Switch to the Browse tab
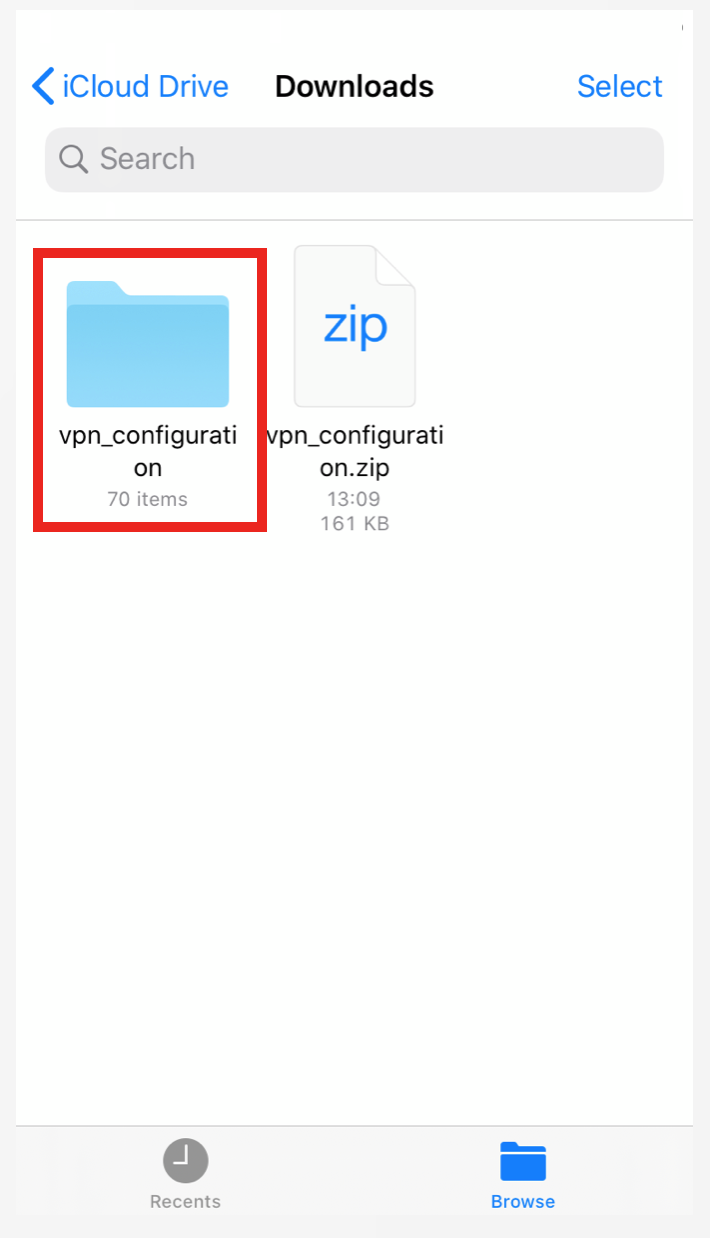The width and height of the screenshot is (710, 1238). point(522,1174)
